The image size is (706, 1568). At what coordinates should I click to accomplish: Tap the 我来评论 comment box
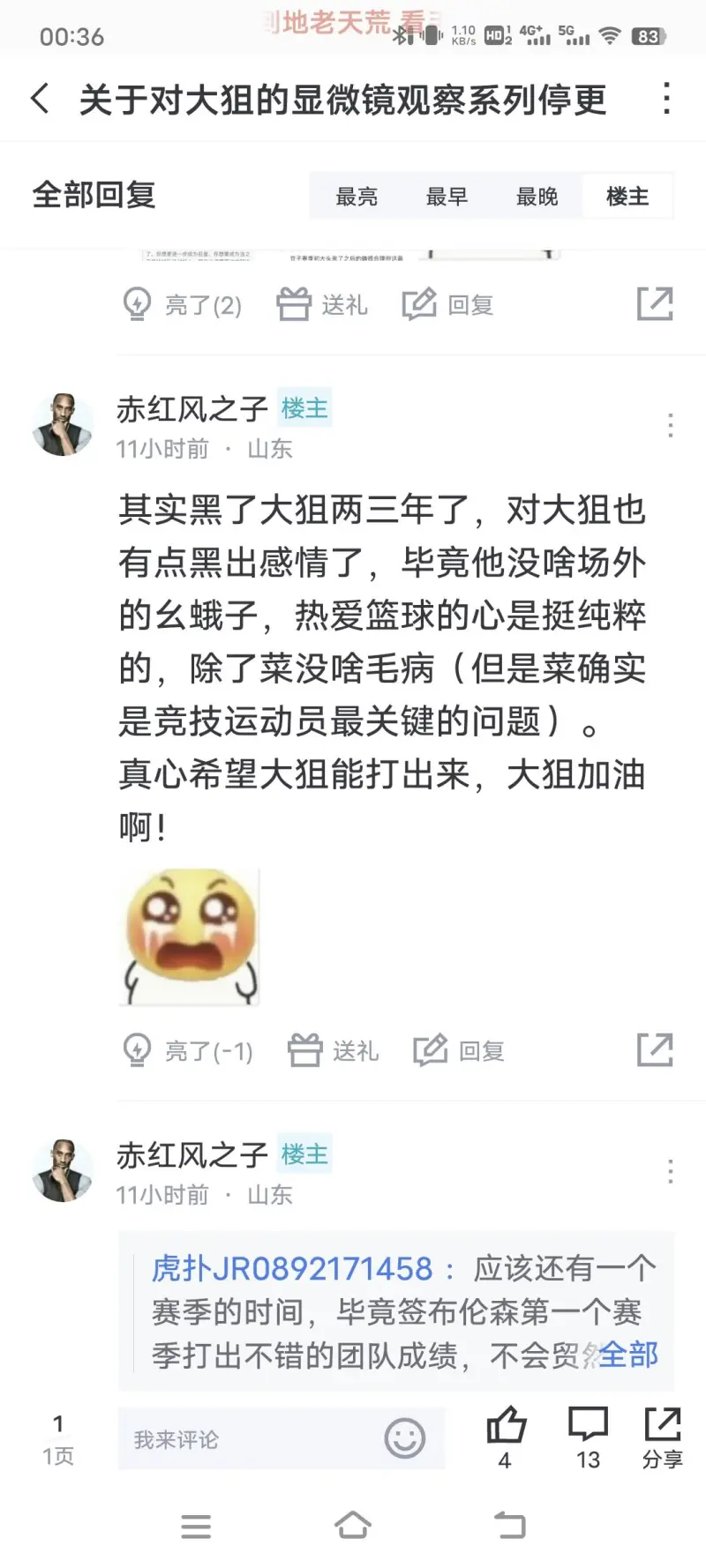point(247,1440)
